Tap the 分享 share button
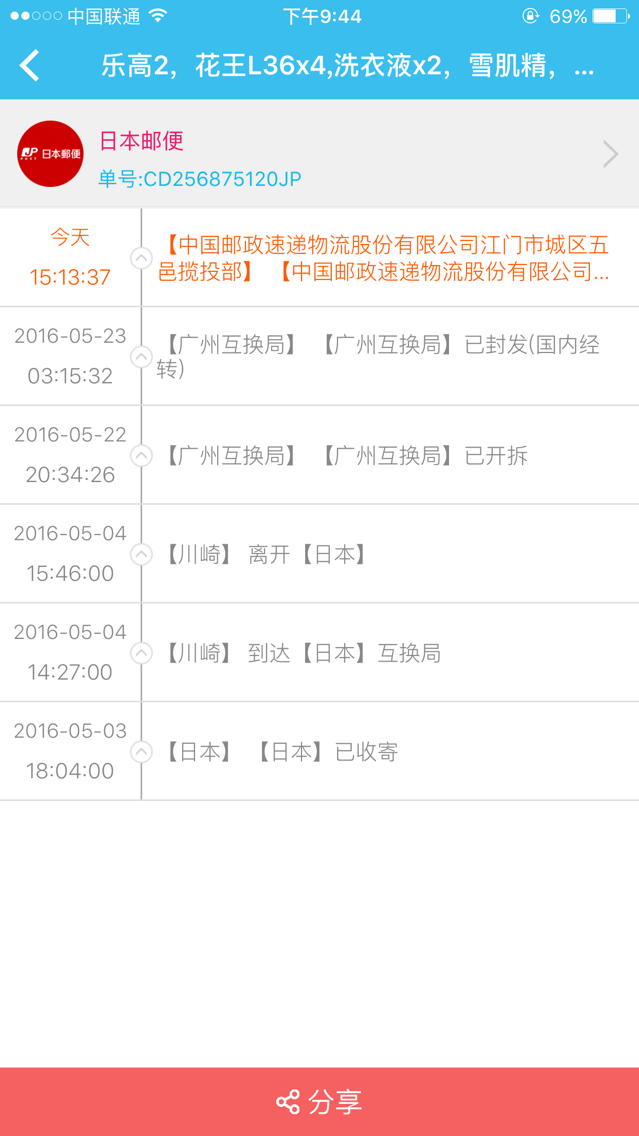 coord(320,1101)
